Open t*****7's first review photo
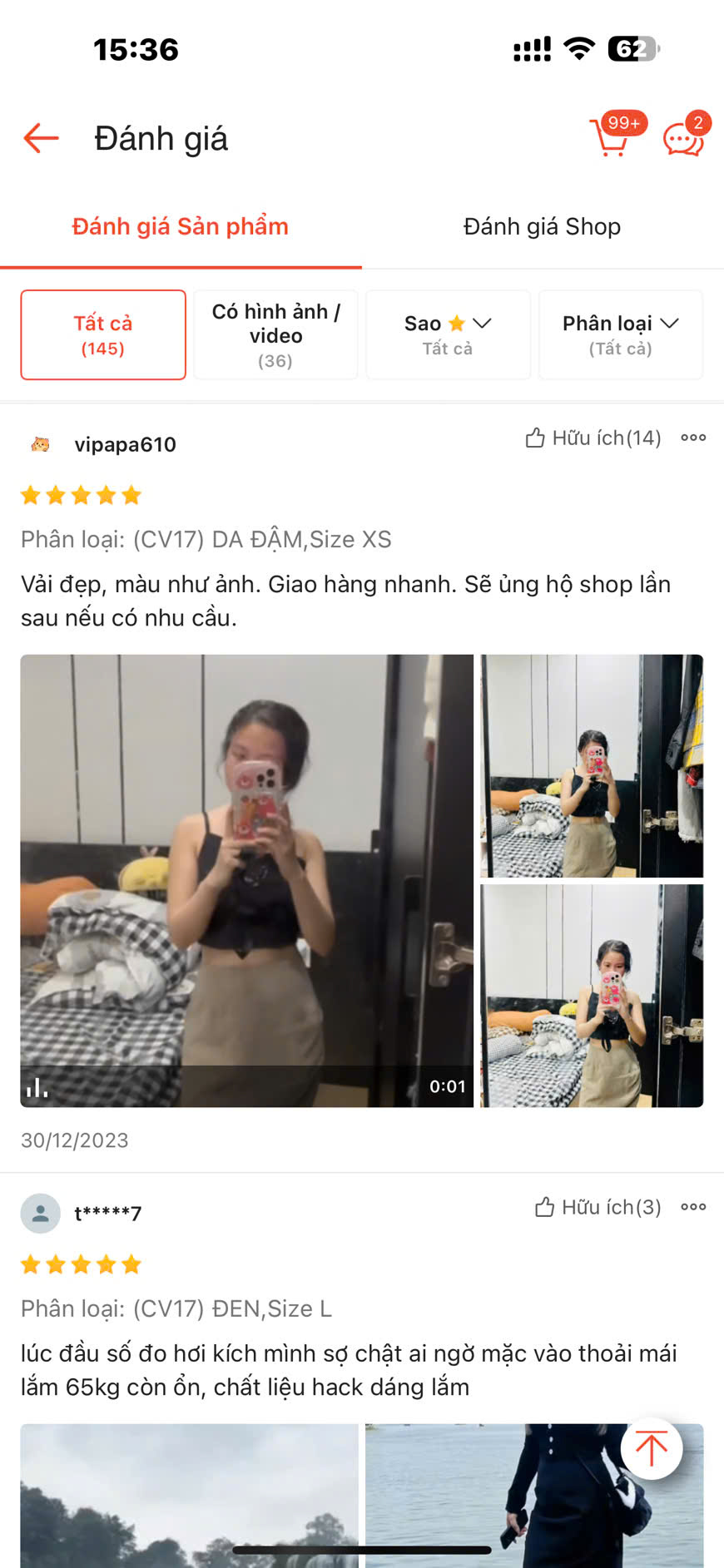 coord(189,1493)
